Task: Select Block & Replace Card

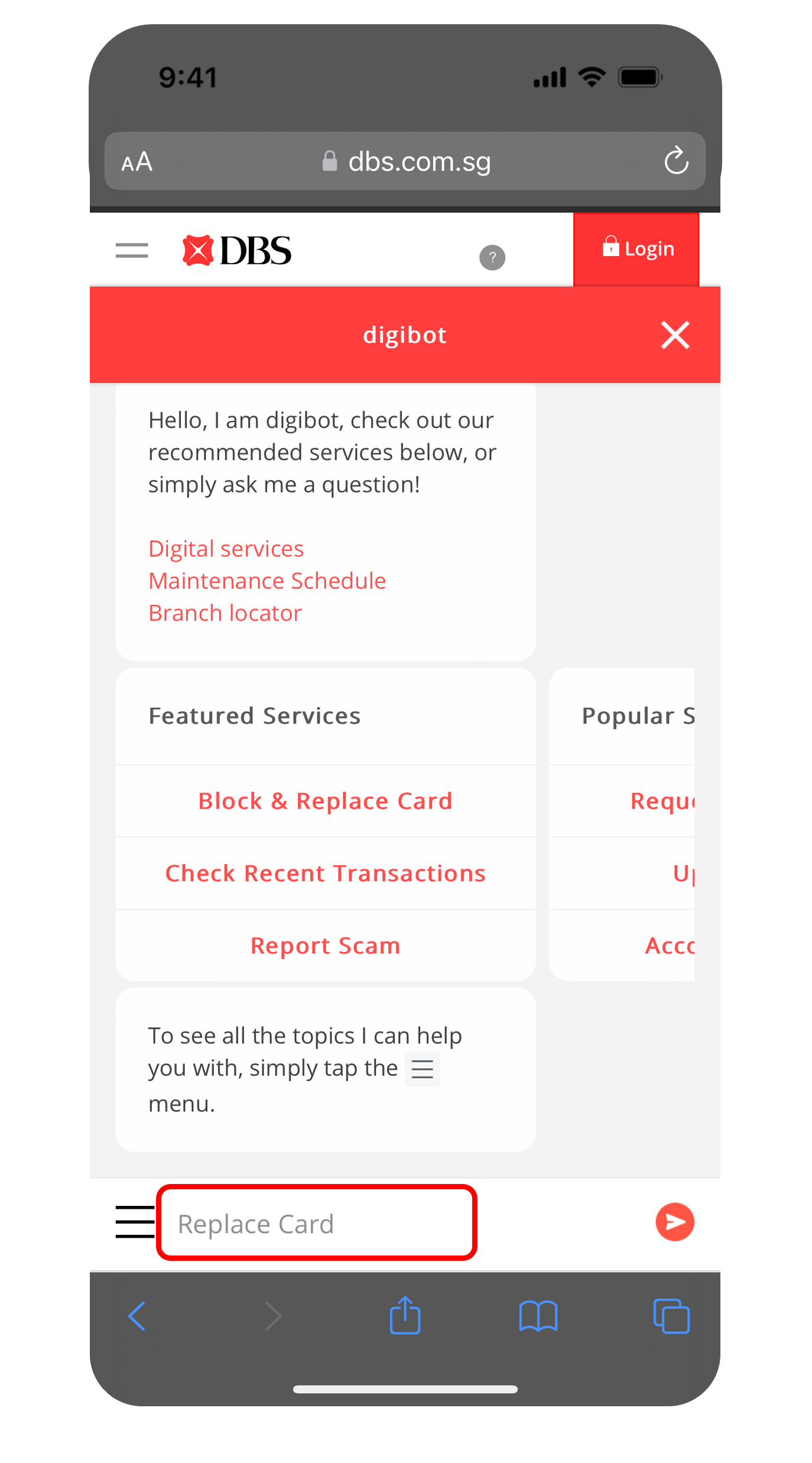Action: click(325, 801)
